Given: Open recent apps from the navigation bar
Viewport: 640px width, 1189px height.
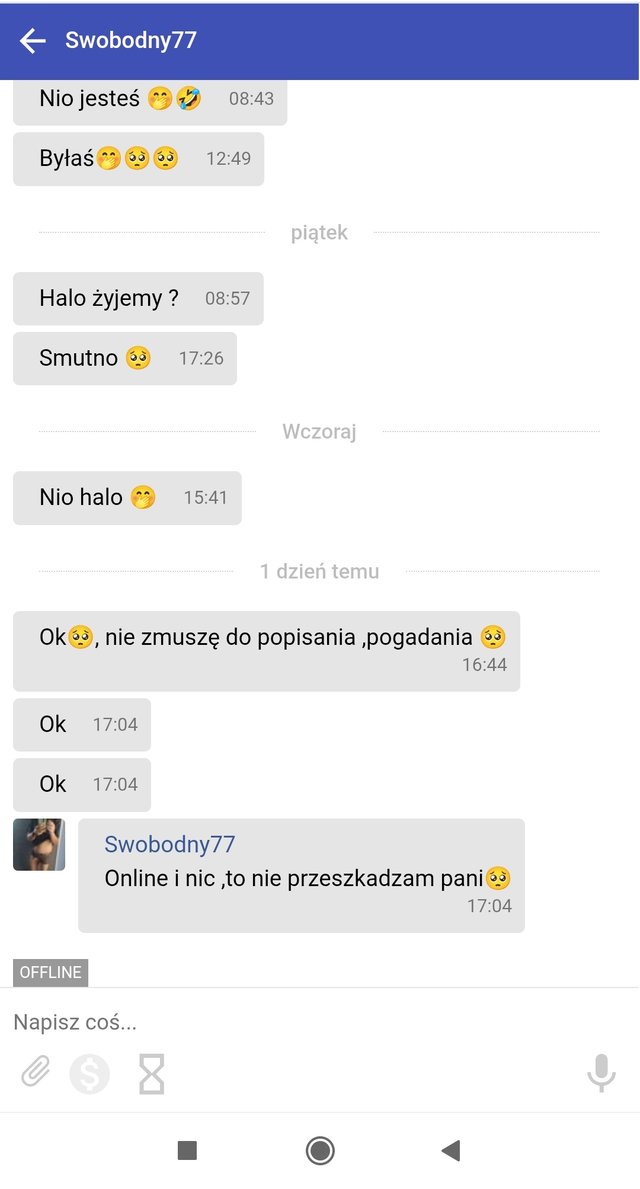Looking at the screenshot, I should (x=187, y=1151).
